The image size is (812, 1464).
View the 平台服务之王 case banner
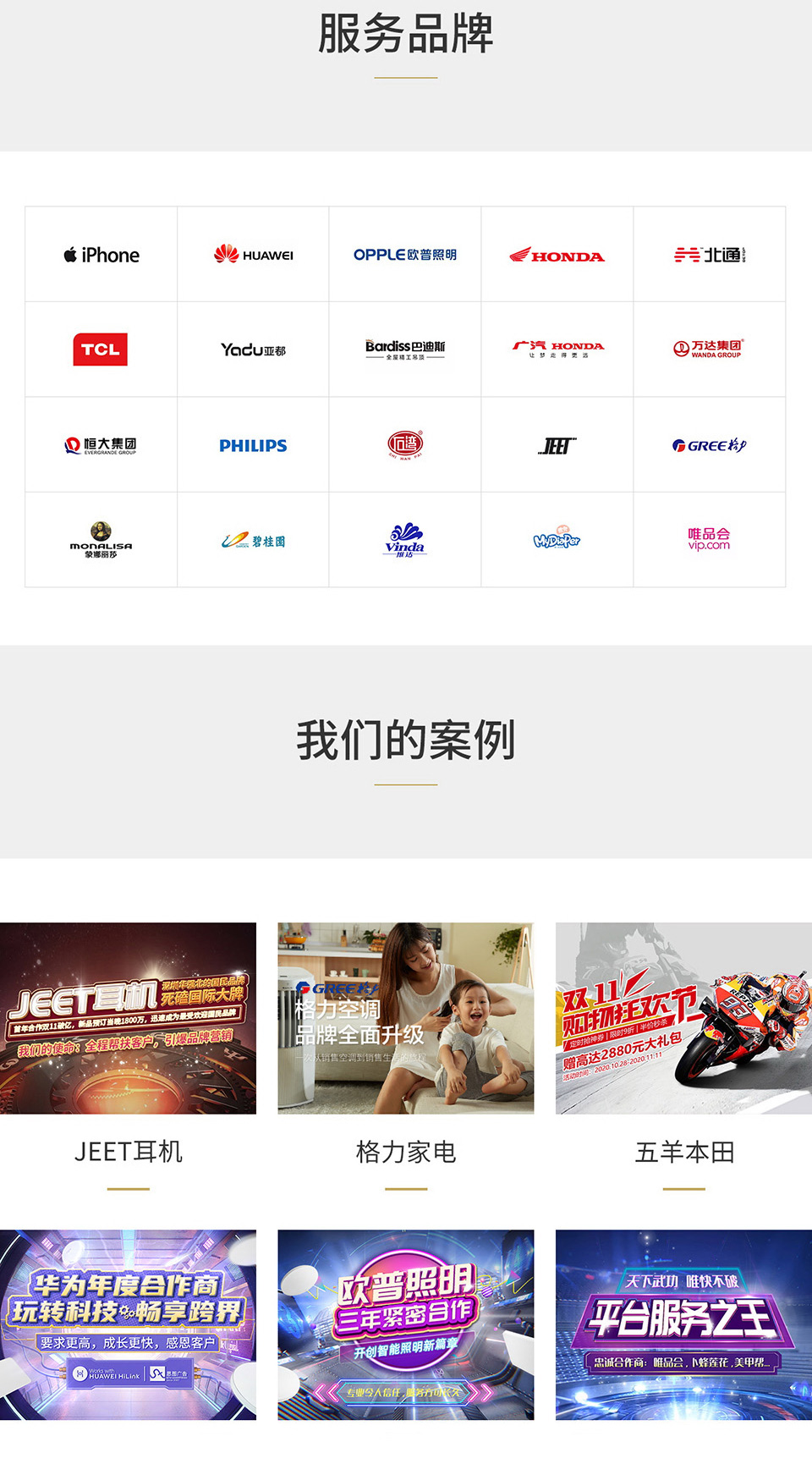(x=683, y=1324)
